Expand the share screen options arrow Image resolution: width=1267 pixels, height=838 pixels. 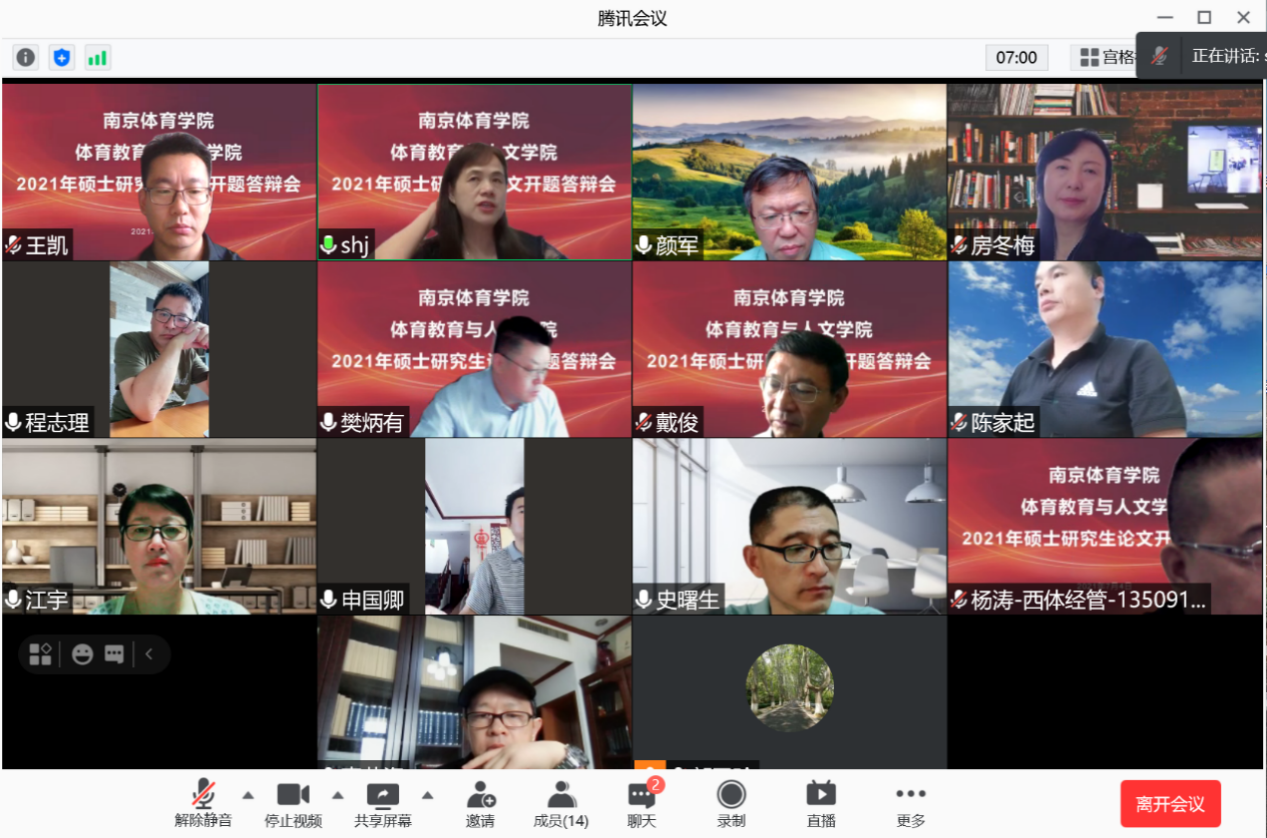[427, 795]
